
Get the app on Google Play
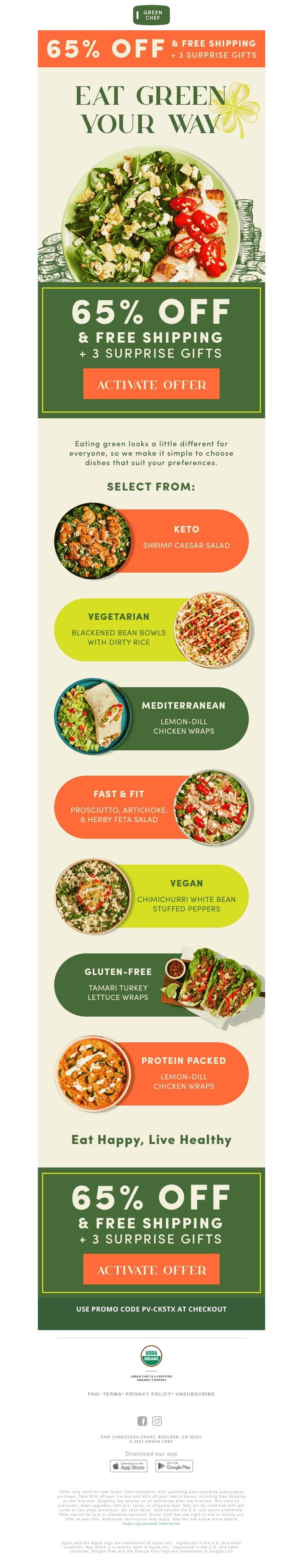(174, 1466)
